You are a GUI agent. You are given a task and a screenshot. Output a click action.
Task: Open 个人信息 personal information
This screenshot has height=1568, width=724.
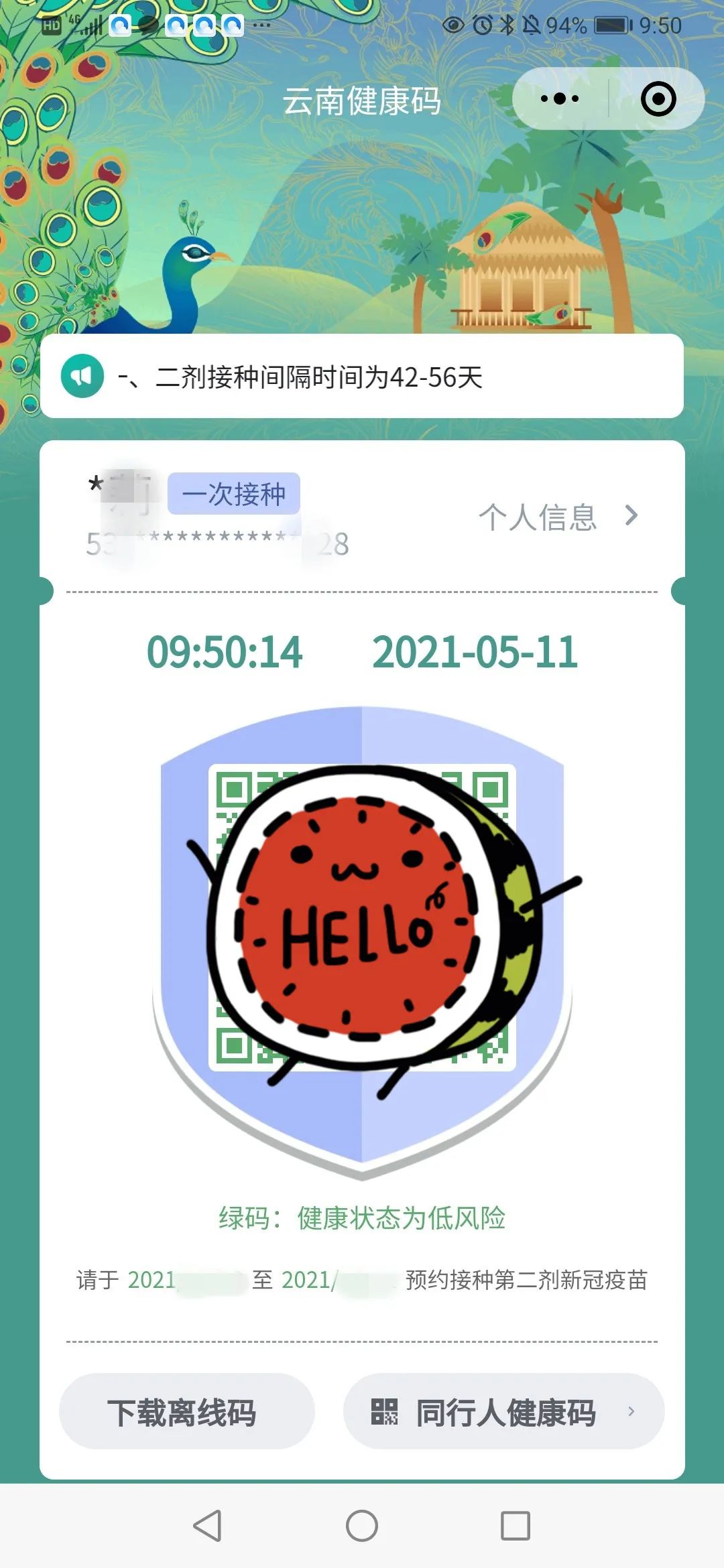coord(556,517)
